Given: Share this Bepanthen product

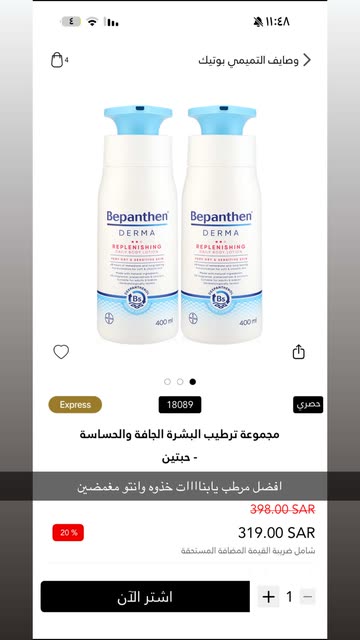Looking at the screenshot, I should point(299,352).
